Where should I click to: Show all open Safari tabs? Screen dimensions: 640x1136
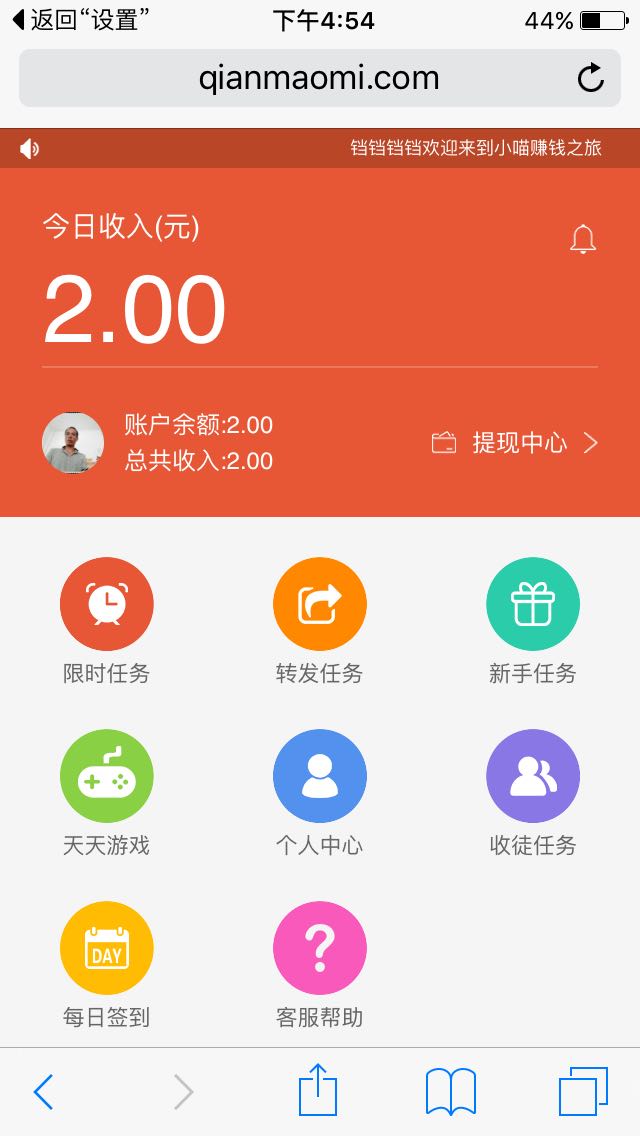583,1091
